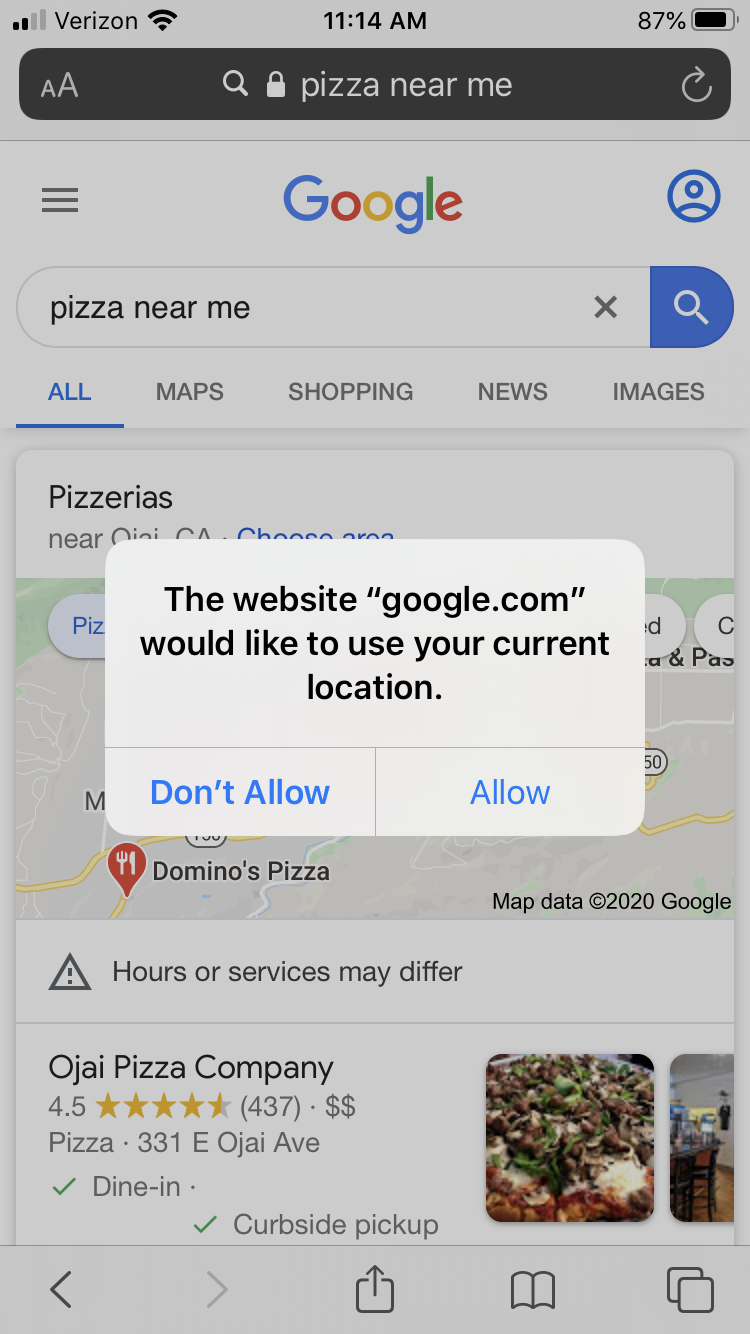Open the Google account profile icon
This screenshot has width=750, height=1334.
tap(694, 196)
